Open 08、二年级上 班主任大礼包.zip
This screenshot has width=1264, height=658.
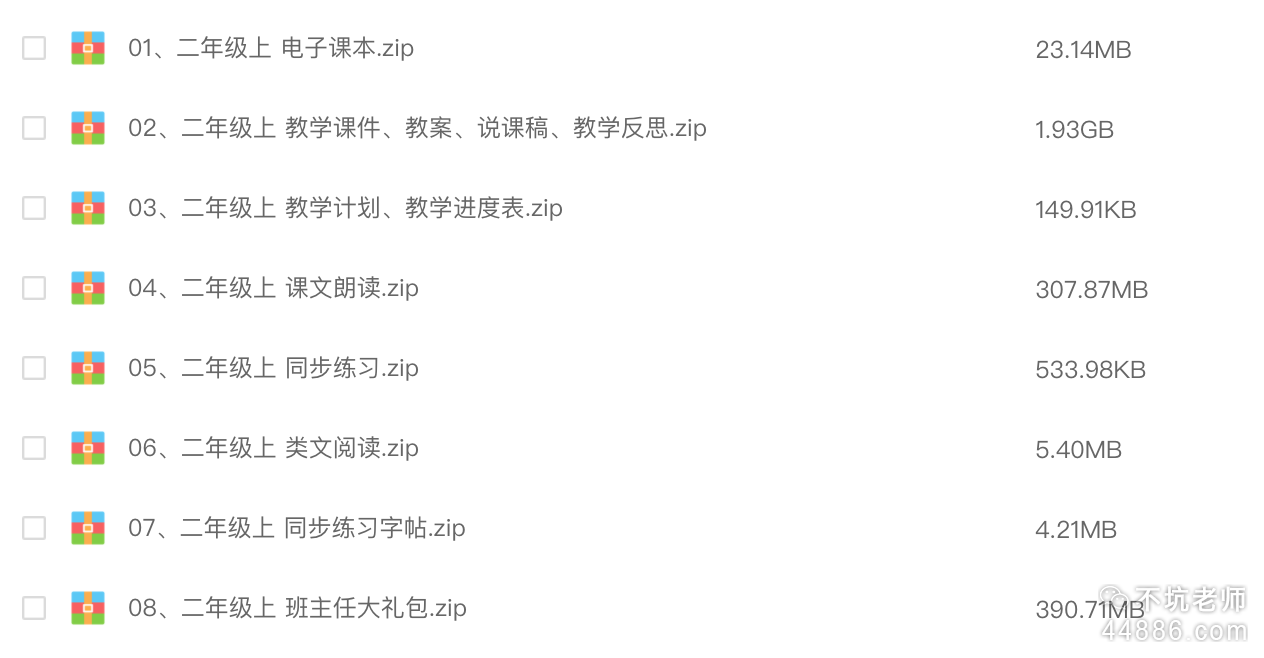(x=297, y=608)
